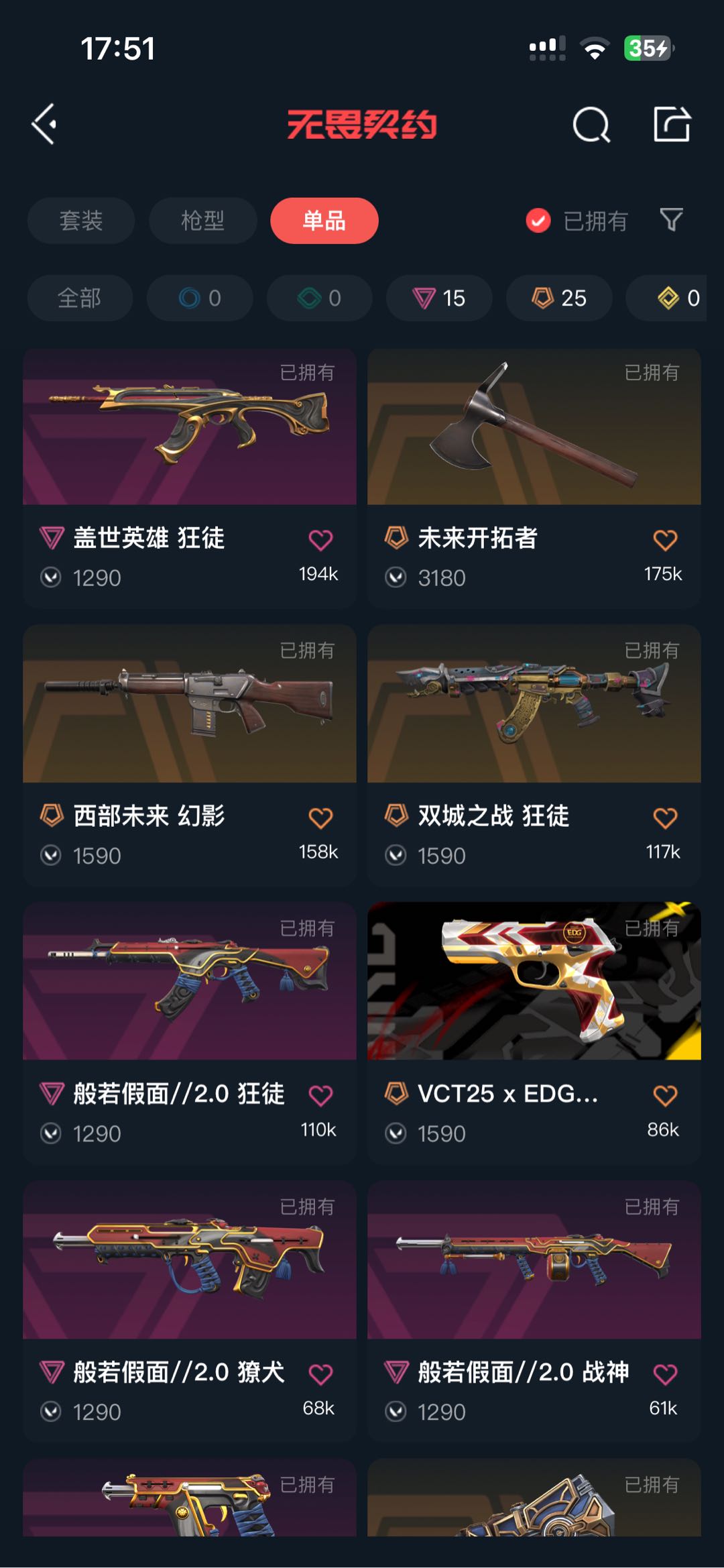Go back with the arrow
724x1568 pixels.
[x=44, y=124]
